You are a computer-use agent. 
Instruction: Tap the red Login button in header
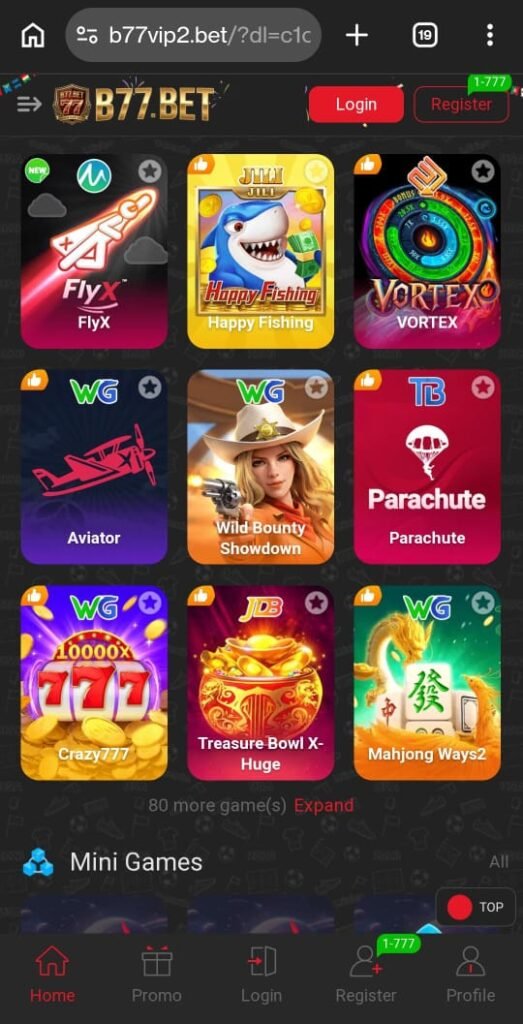pos(356,104)
